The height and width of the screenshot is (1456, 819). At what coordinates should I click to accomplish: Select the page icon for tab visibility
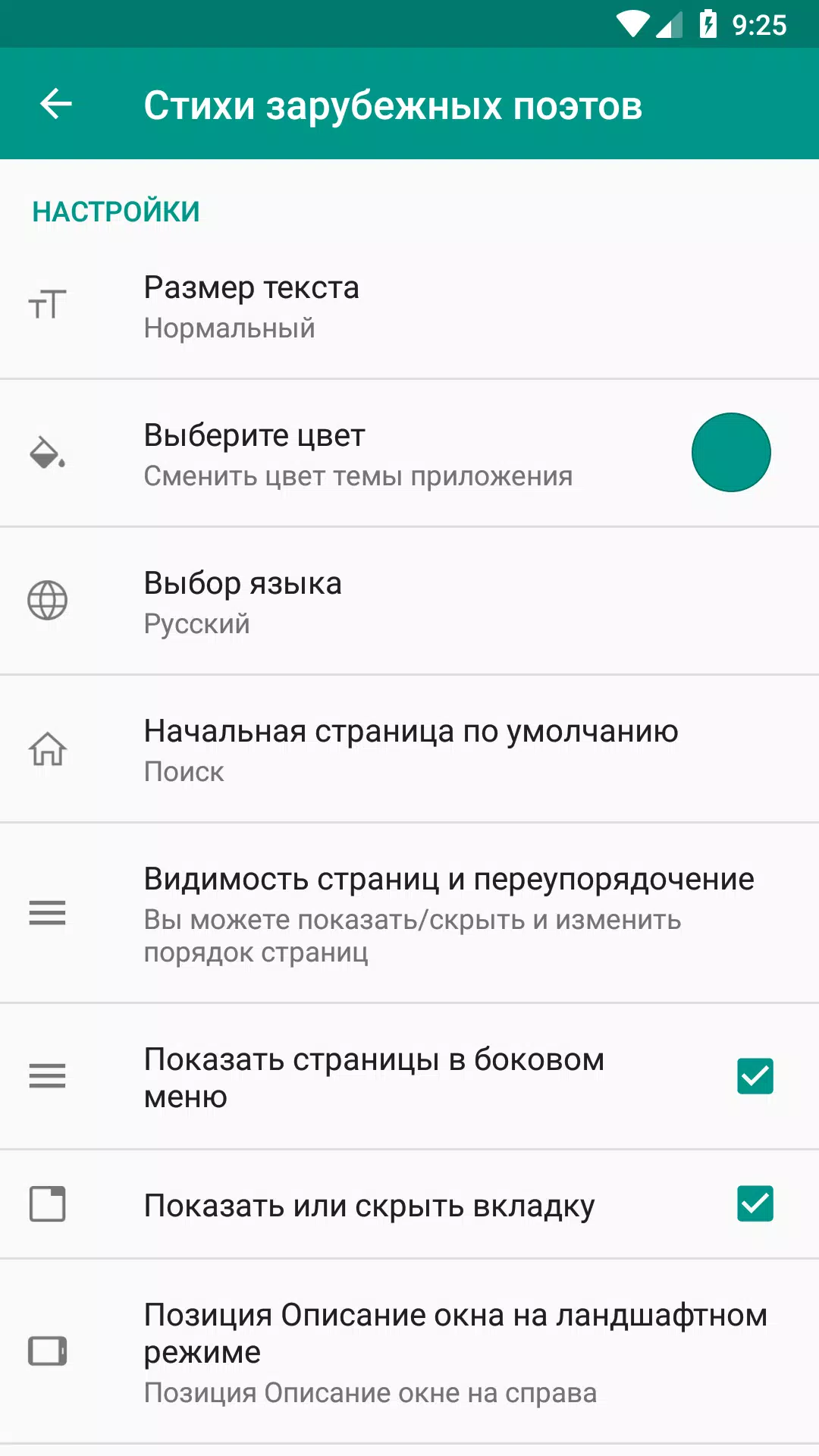[x=48, y=1205]
